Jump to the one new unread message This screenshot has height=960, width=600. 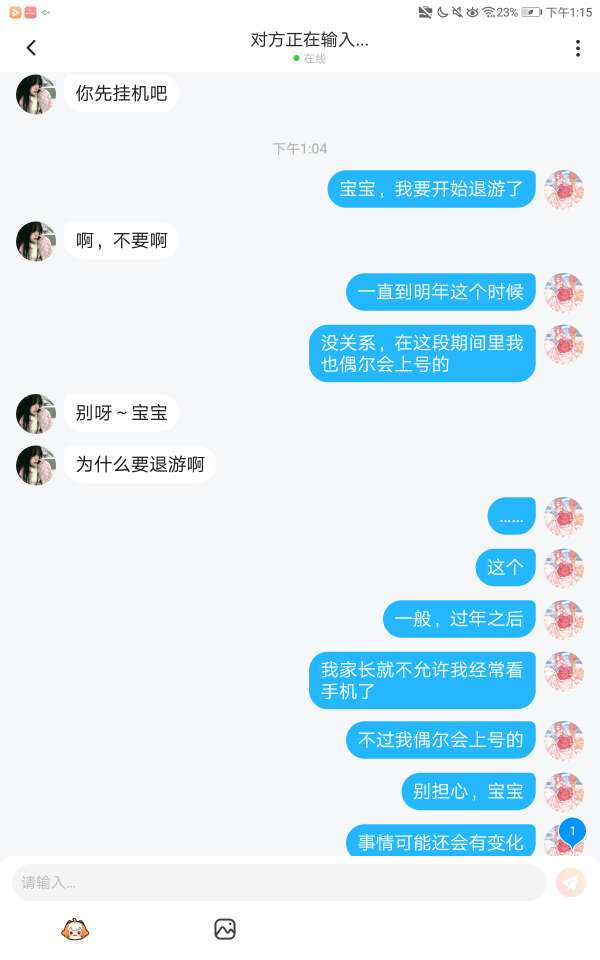(x=572, y=831)
